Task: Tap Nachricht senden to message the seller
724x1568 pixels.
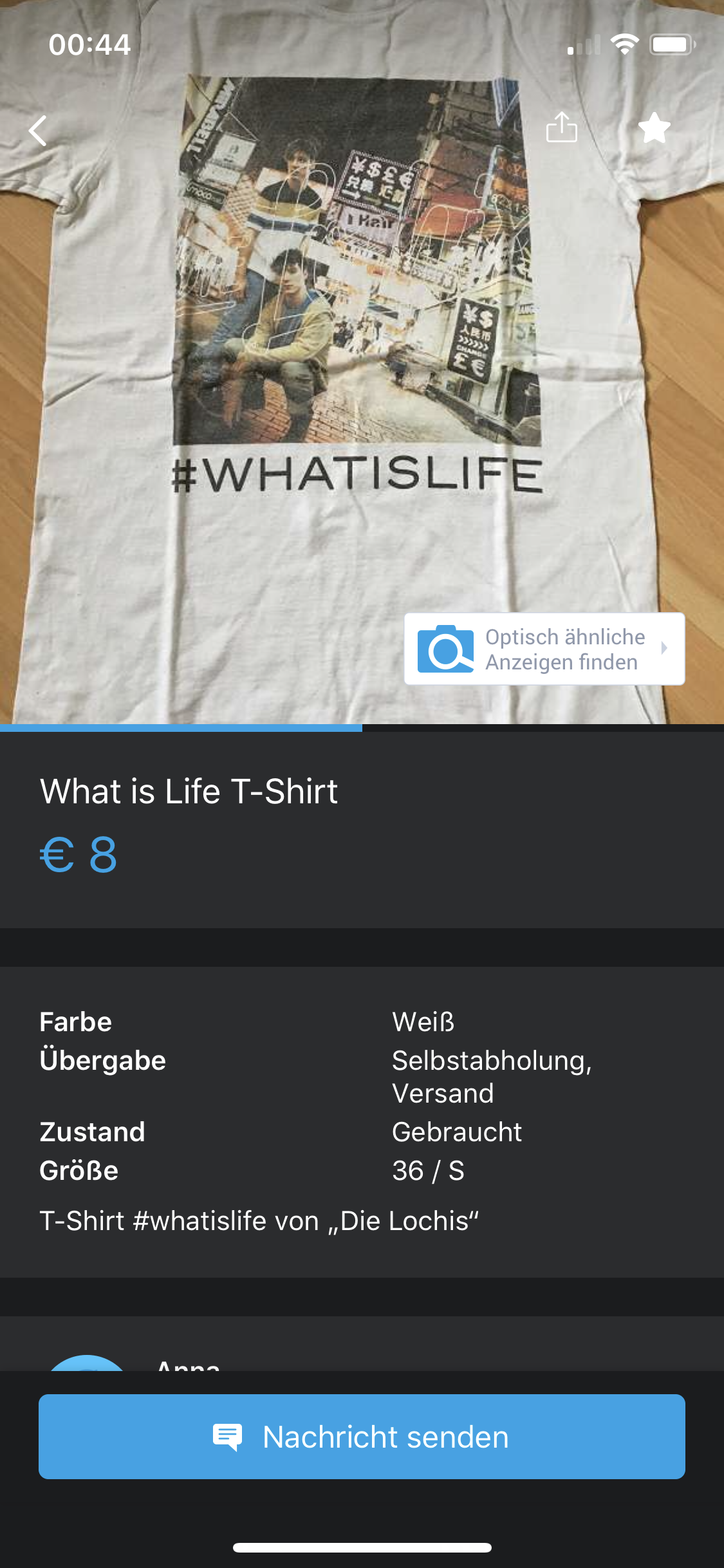Action: click(362, 1437)
